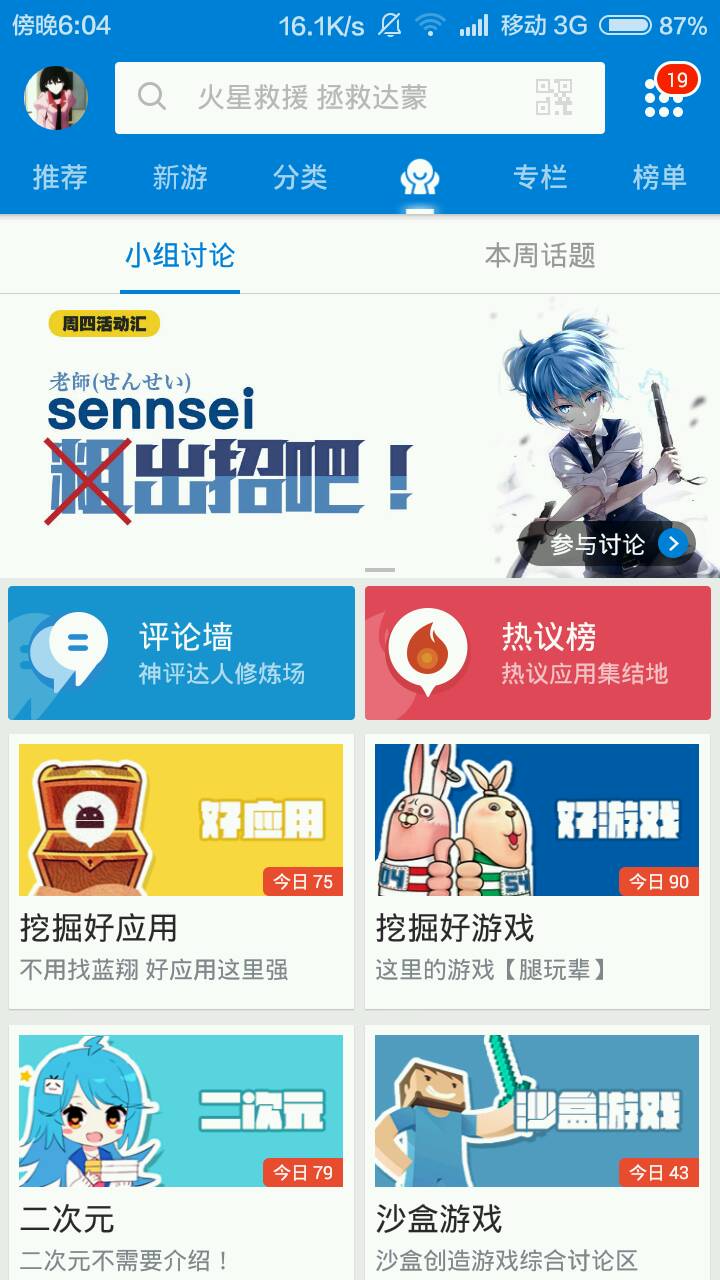Switch to the 榜单 tab
The height and width of the screenshot is (1280, 720).
pyautogui.click(x=660, y=178)
